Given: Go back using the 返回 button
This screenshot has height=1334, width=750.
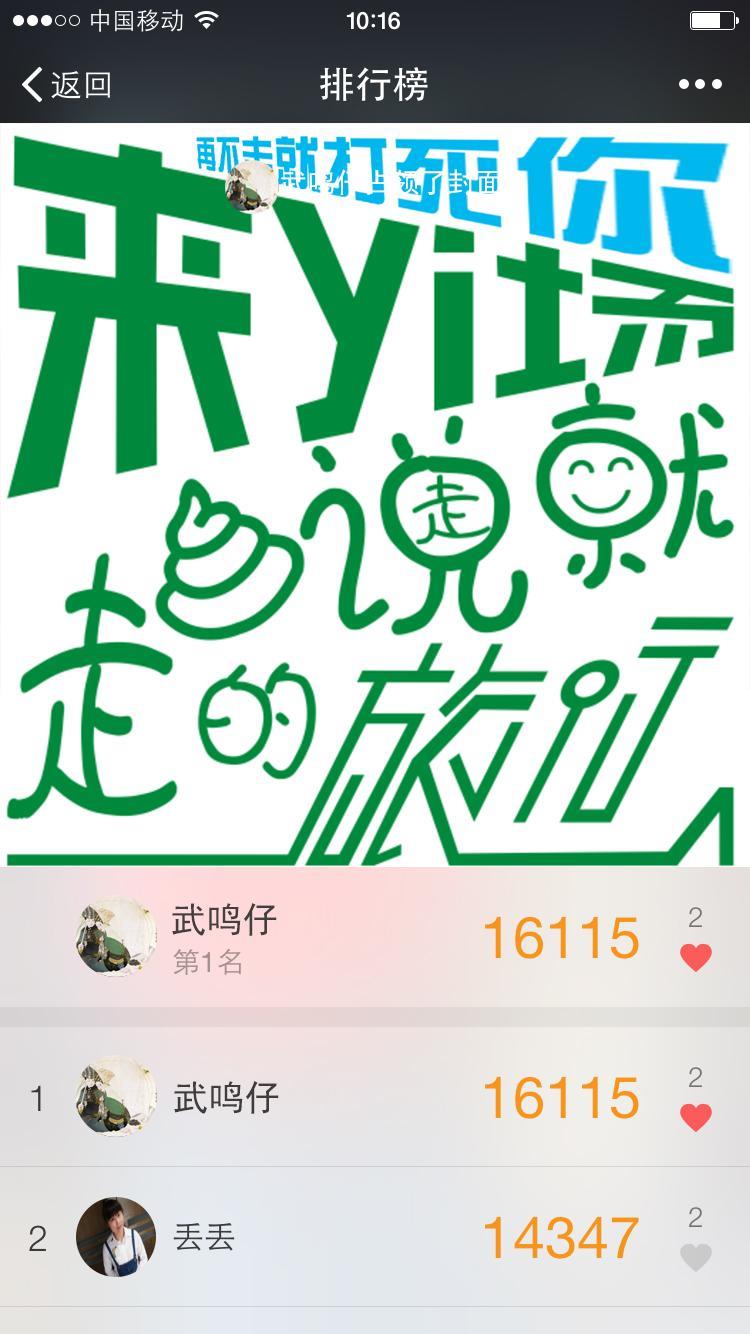Looking at the screenshot, I should [x=66, y=85].
